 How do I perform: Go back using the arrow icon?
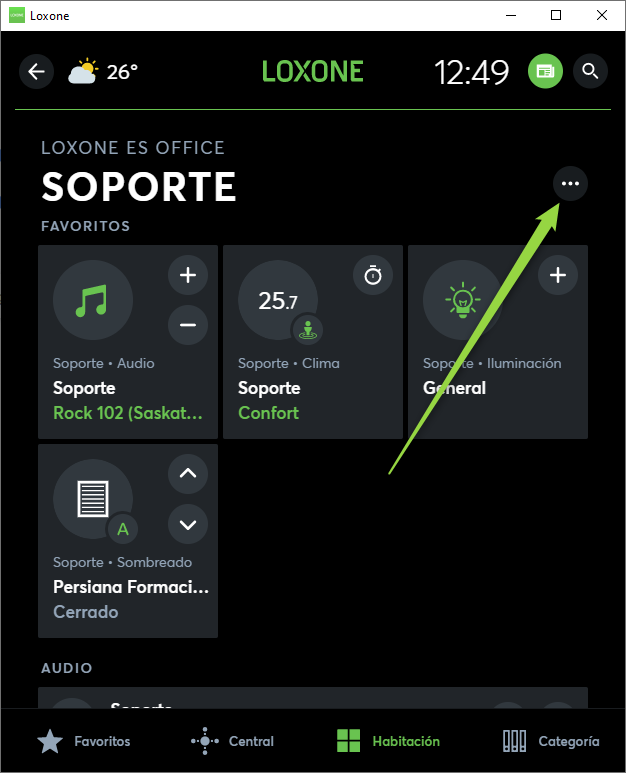tap(37, 72)
